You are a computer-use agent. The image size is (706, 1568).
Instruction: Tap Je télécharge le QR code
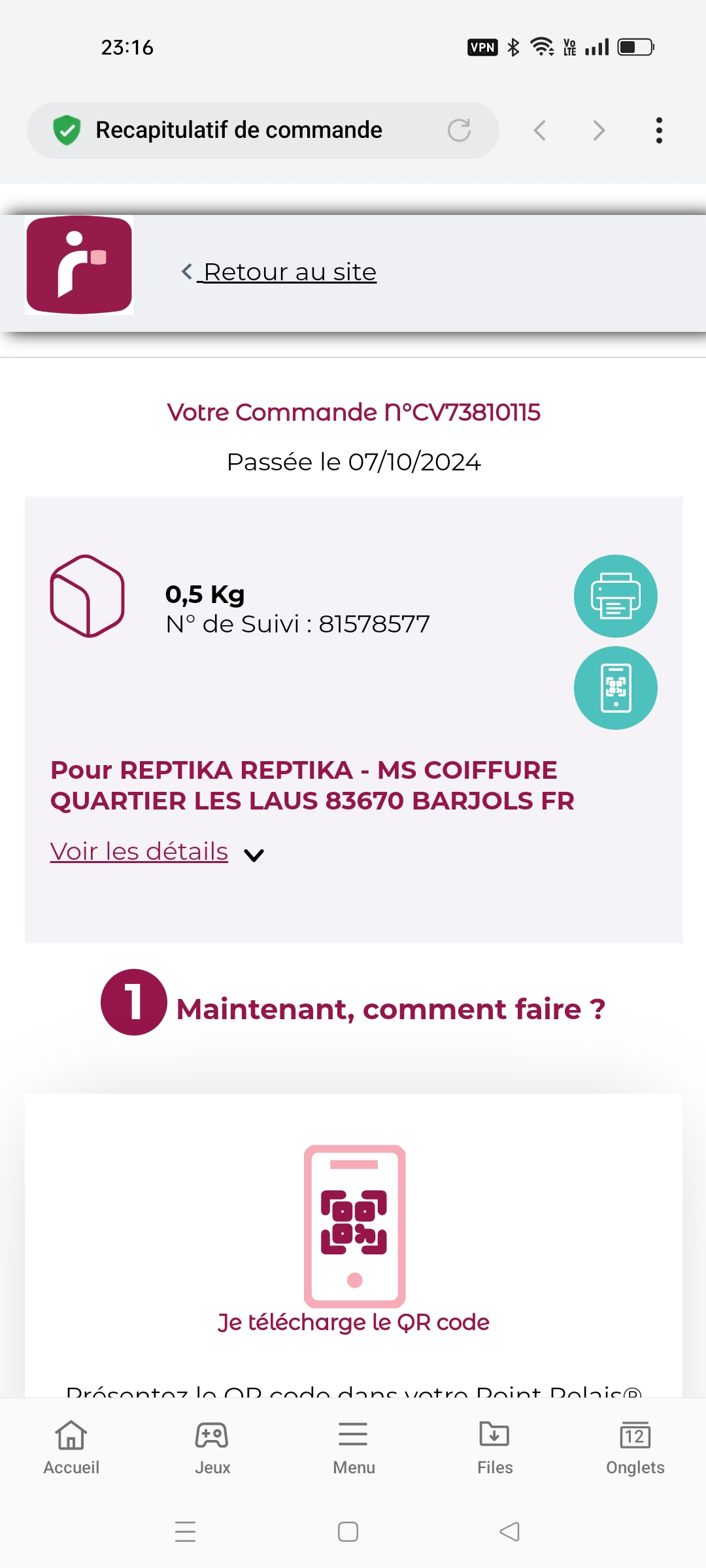(x=354, y=1322)
